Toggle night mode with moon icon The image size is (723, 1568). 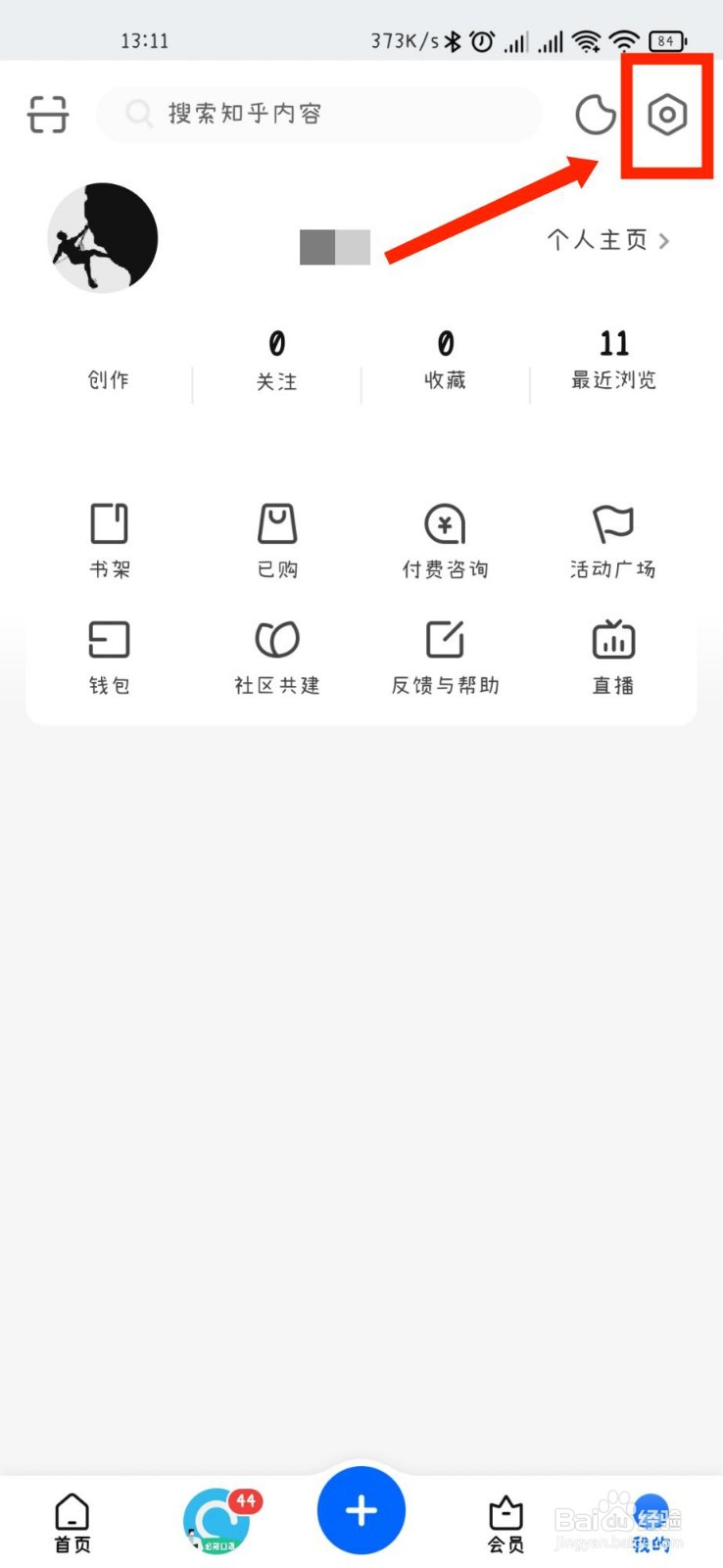(x=595, y=115)
